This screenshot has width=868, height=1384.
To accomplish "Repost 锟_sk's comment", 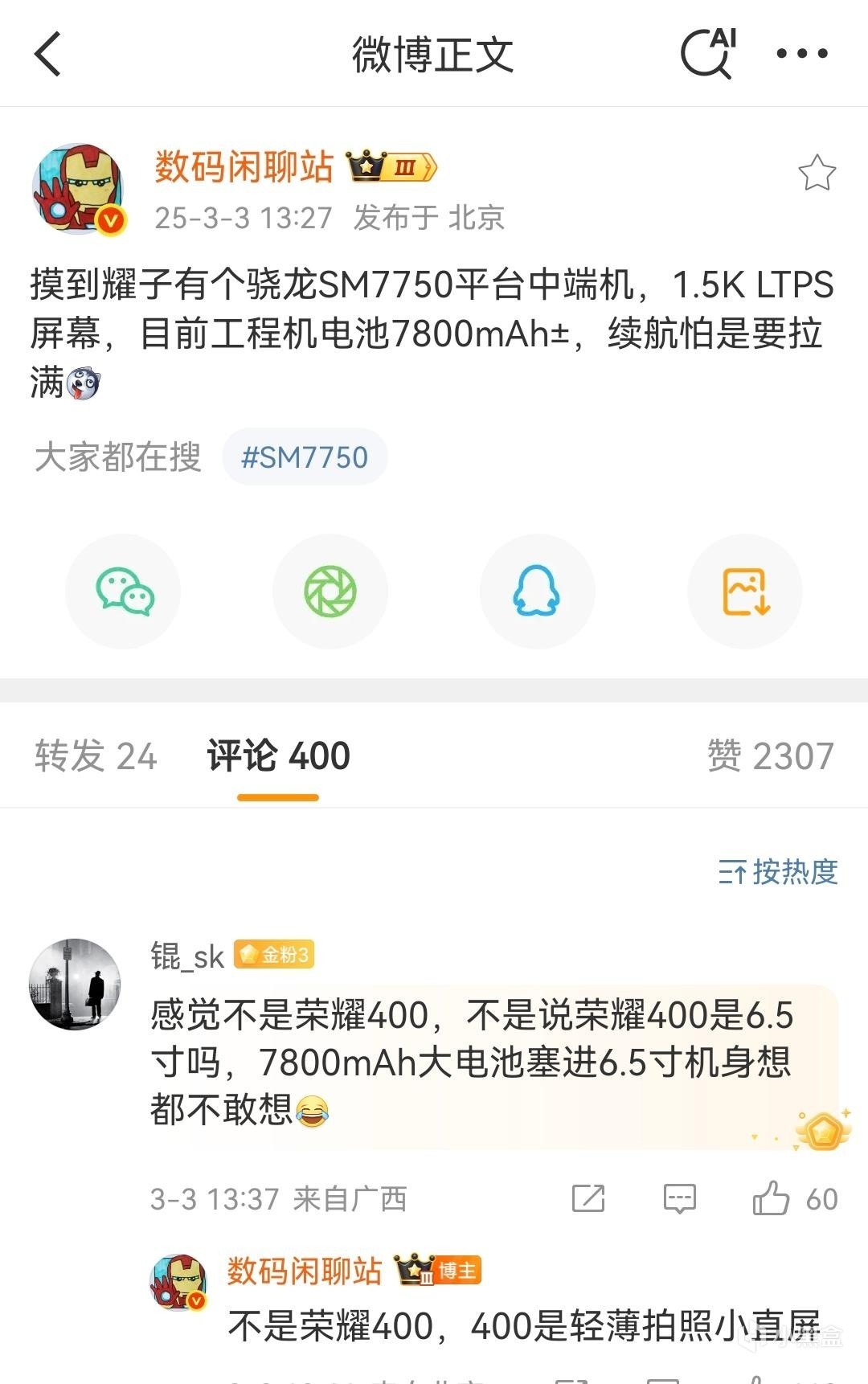I will pos(588,1198).
